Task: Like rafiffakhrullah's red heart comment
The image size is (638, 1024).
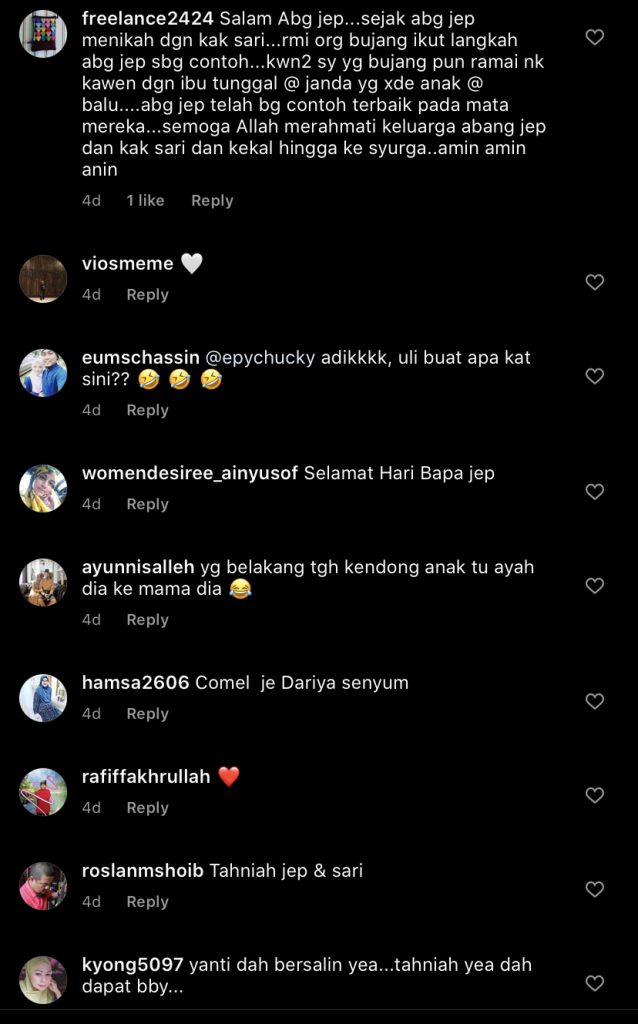Action: click(x=594, y=796)
